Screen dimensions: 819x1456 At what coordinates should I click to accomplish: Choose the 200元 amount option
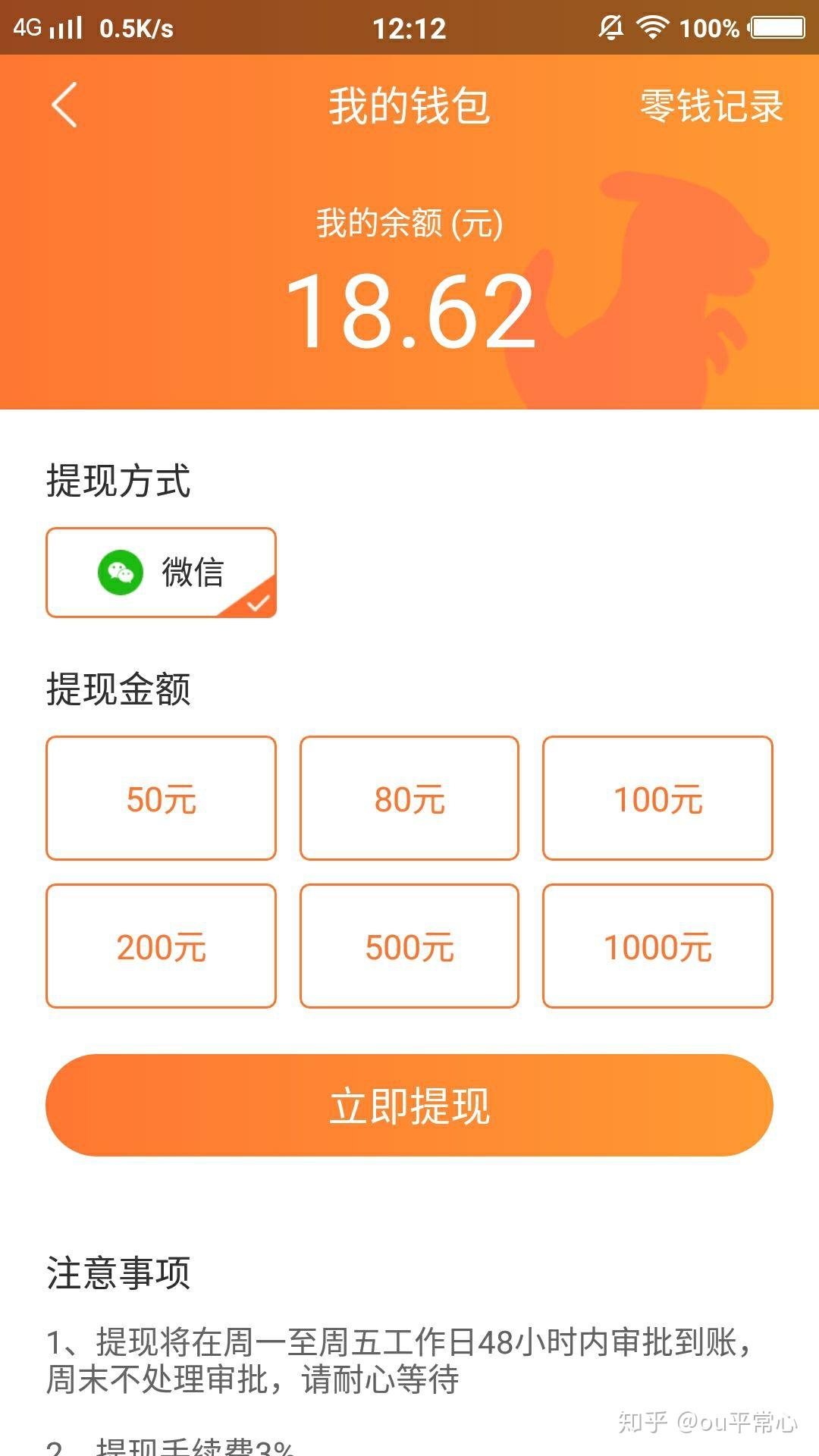(161, 946)
